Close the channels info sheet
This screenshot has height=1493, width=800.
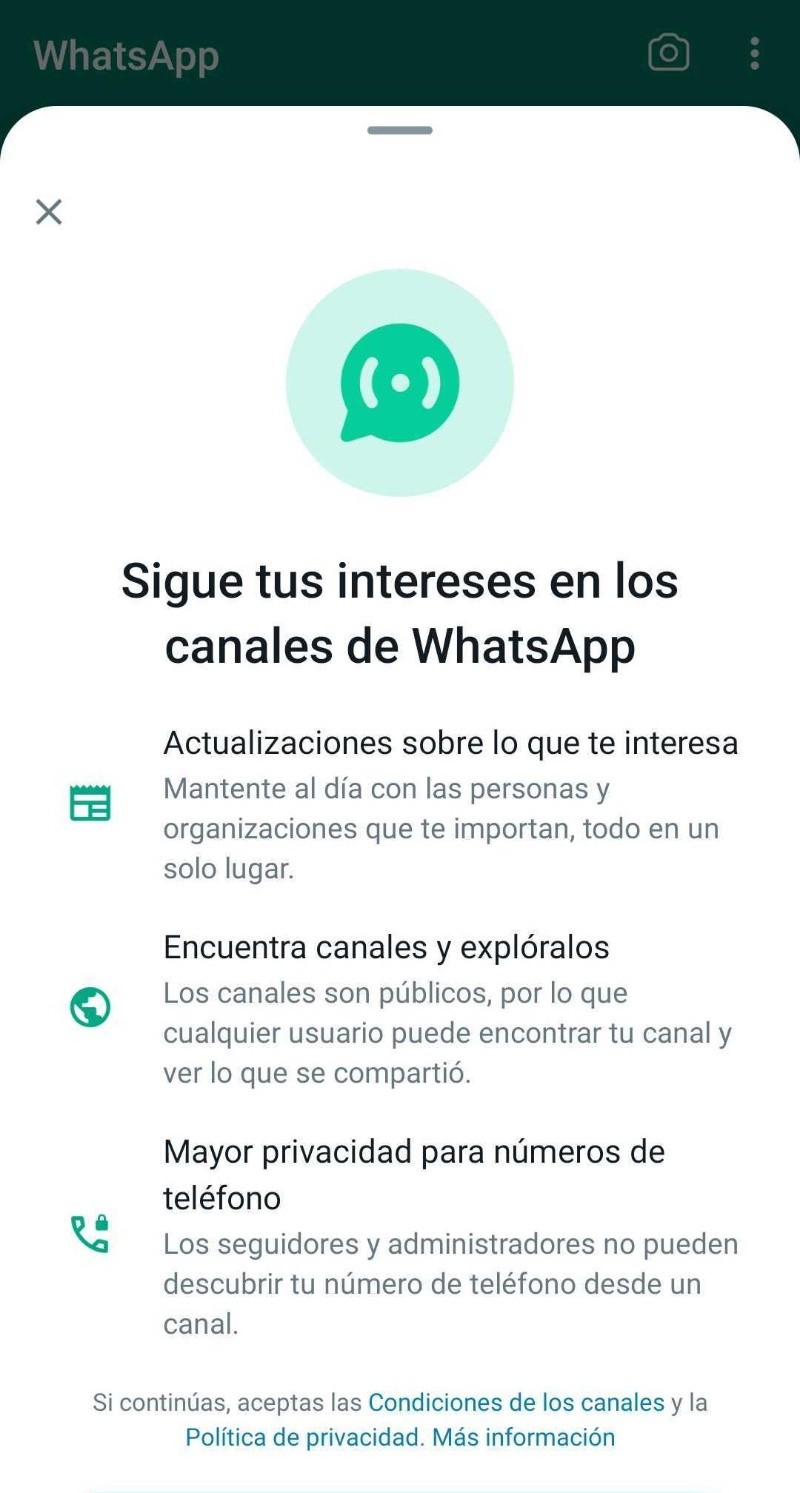(x=48, y=212)
